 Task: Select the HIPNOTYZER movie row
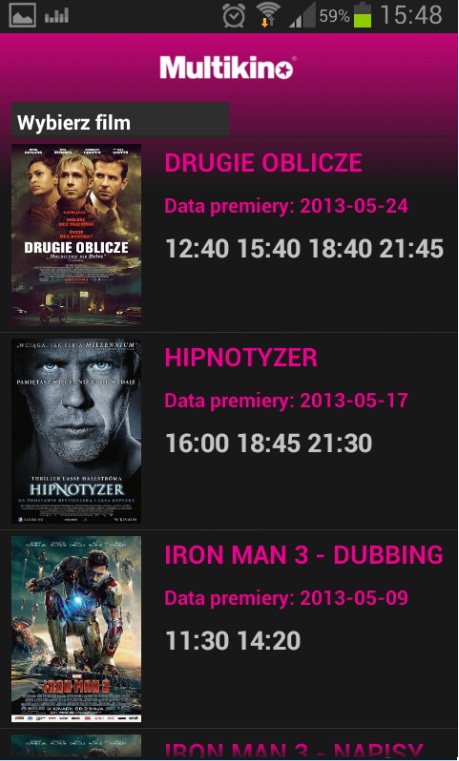click(229, 431)
